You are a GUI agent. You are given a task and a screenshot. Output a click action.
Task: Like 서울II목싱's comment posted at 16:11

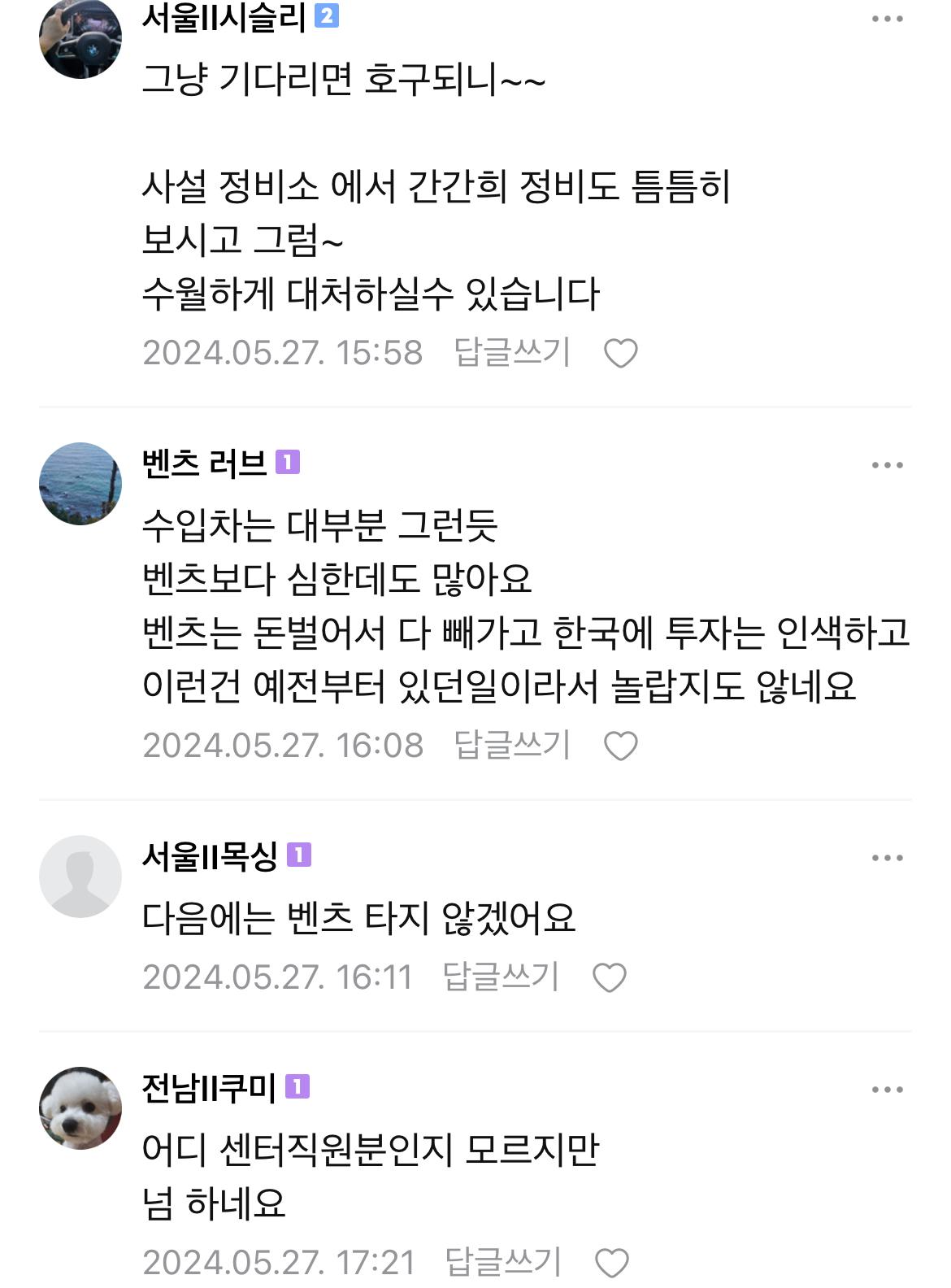pyautogui.click(x=609, y=977)
